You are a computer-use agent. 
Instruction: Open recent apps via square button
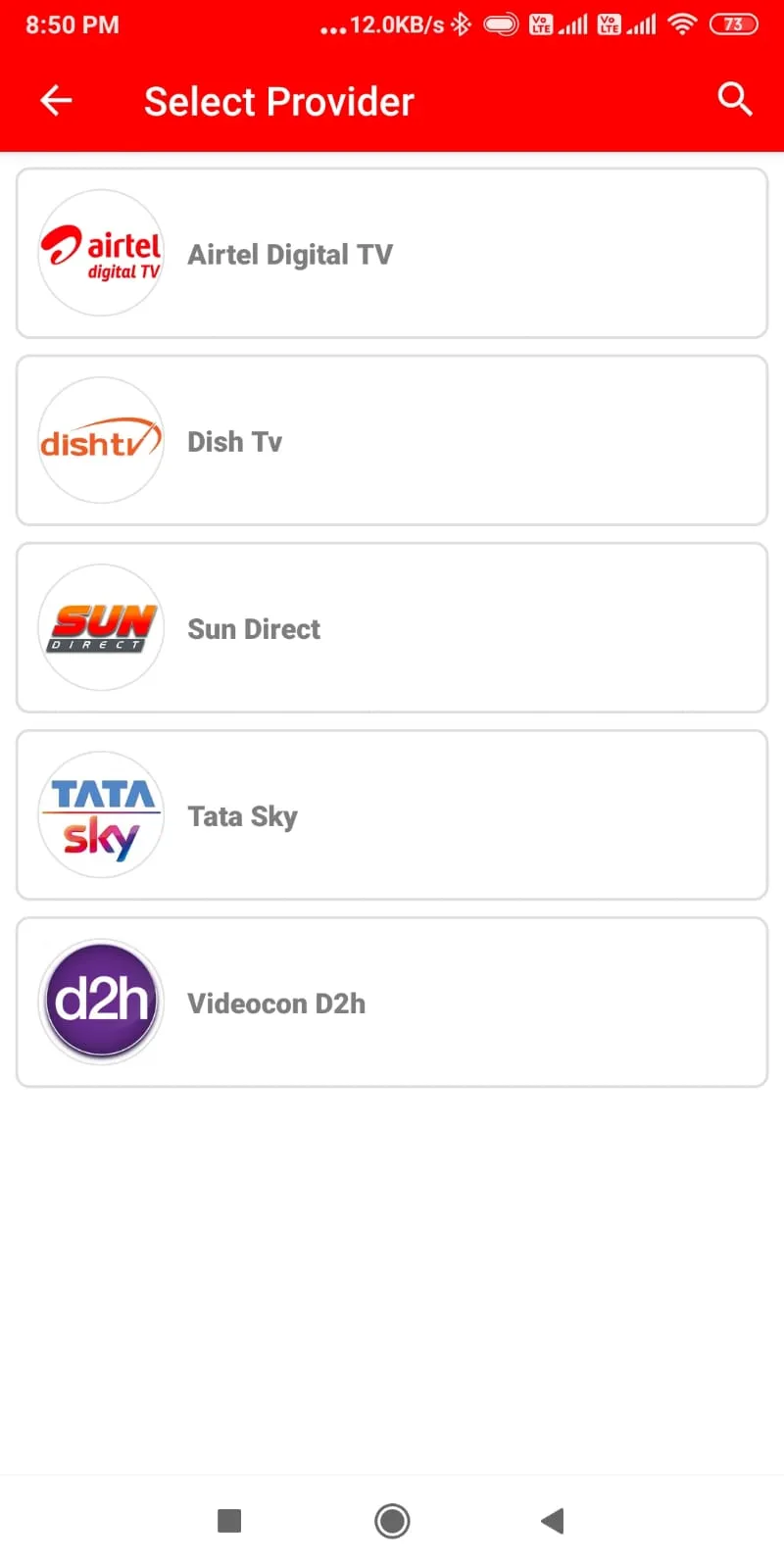(229, 1521)
